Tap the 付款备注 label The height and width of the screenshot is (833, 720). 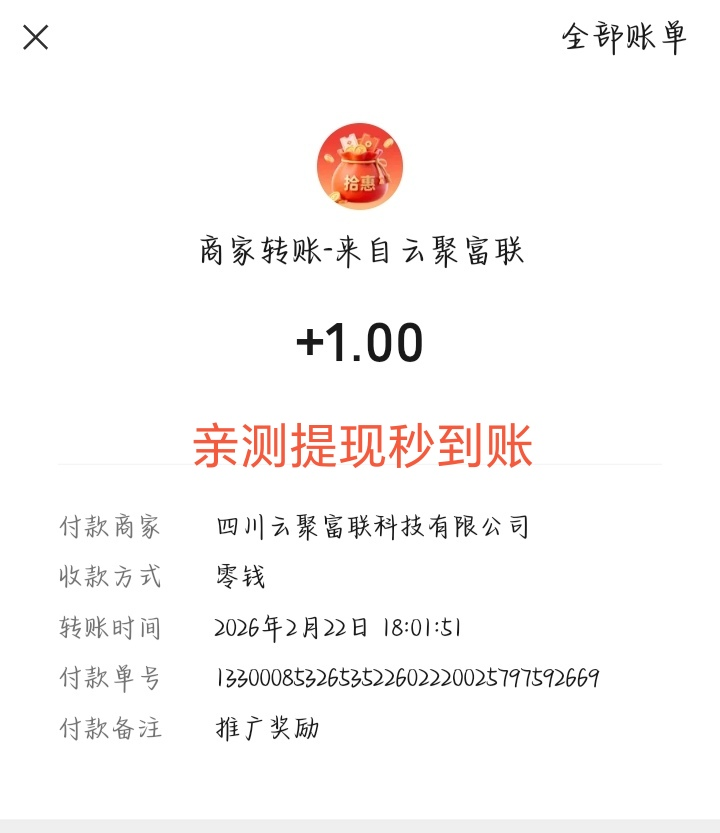coord(109,729)
